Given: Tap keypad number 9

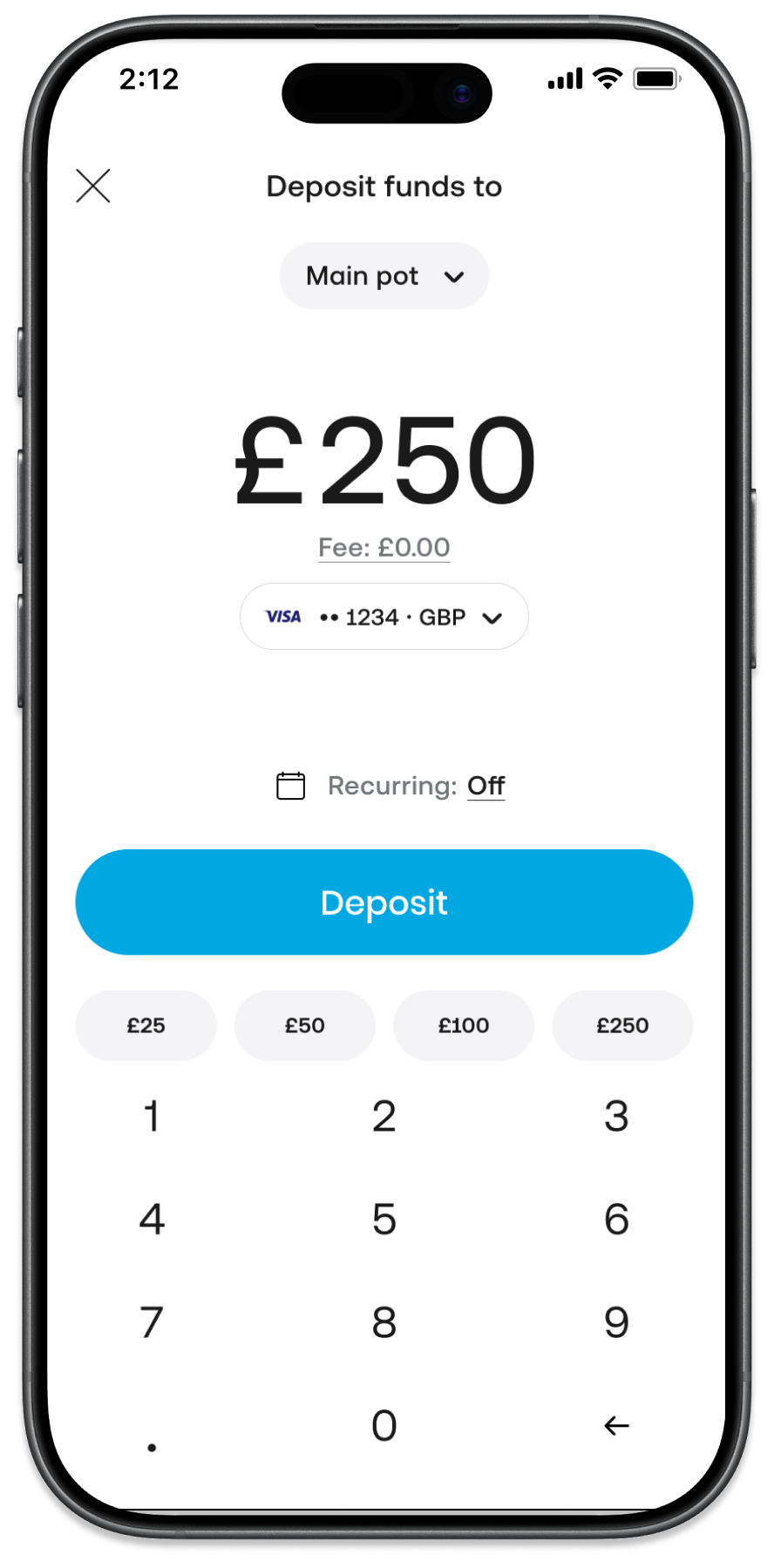Looking at the screenshot, I should tap(616, 1322).
